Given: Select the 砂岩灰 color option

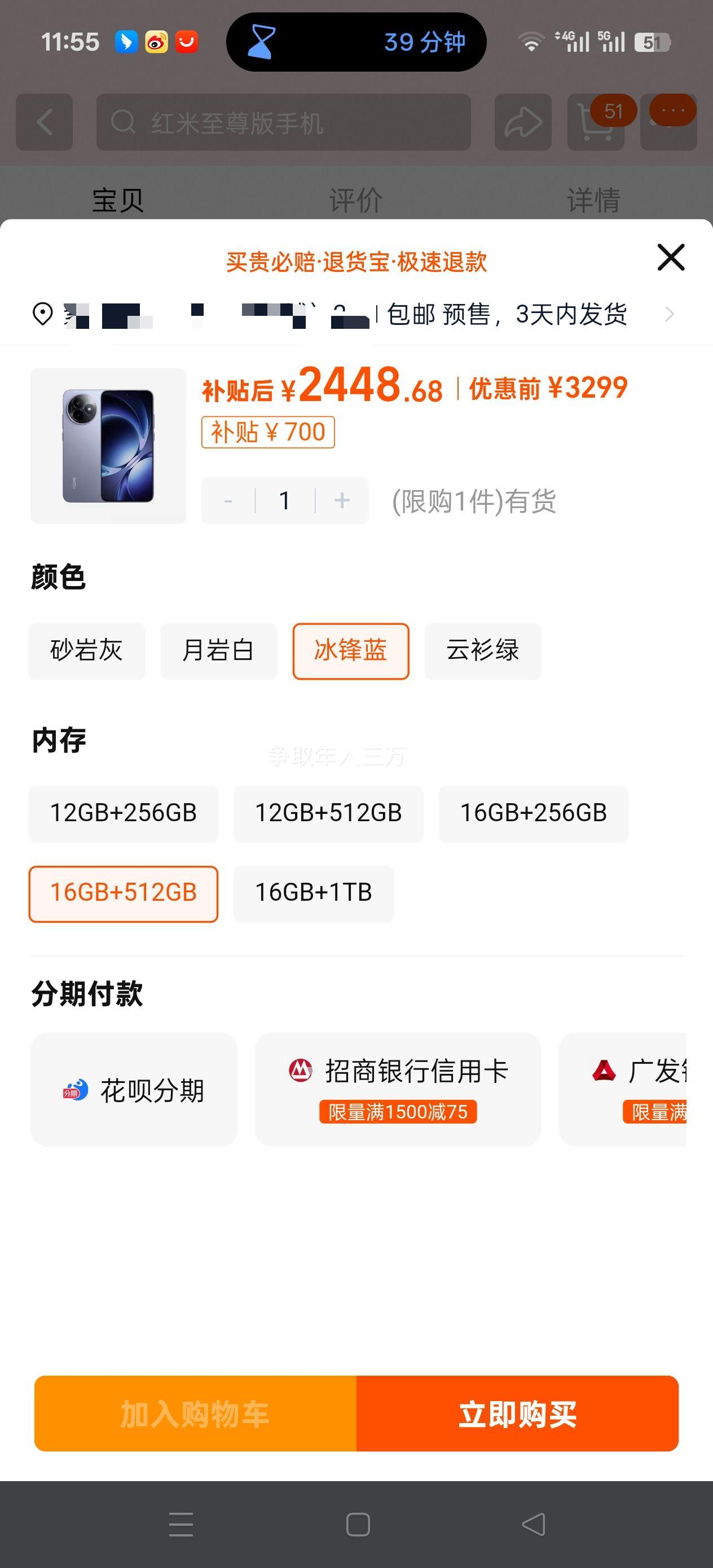Looking at the screenshot, I should [x=86, y=651].
